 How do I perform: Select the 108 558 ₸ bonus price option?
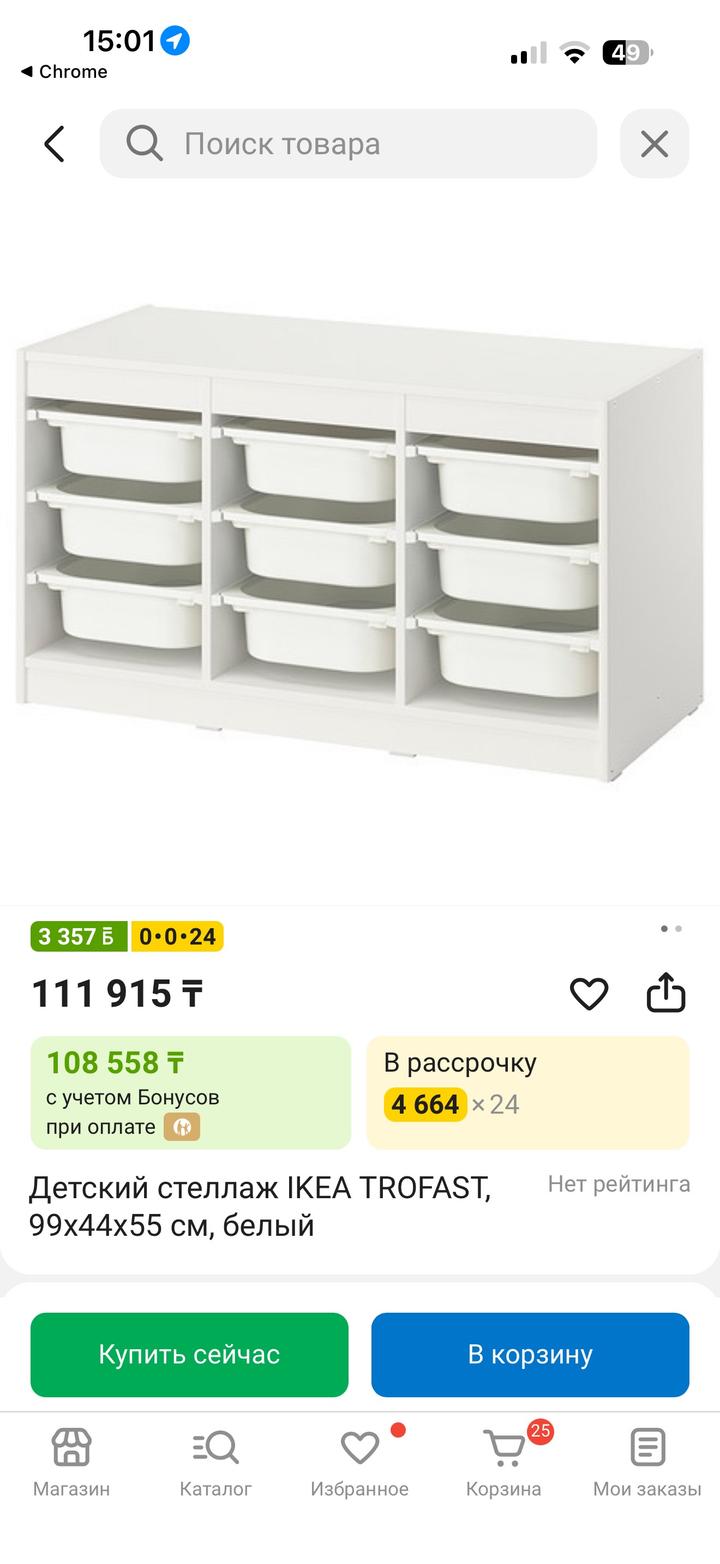190,1092
